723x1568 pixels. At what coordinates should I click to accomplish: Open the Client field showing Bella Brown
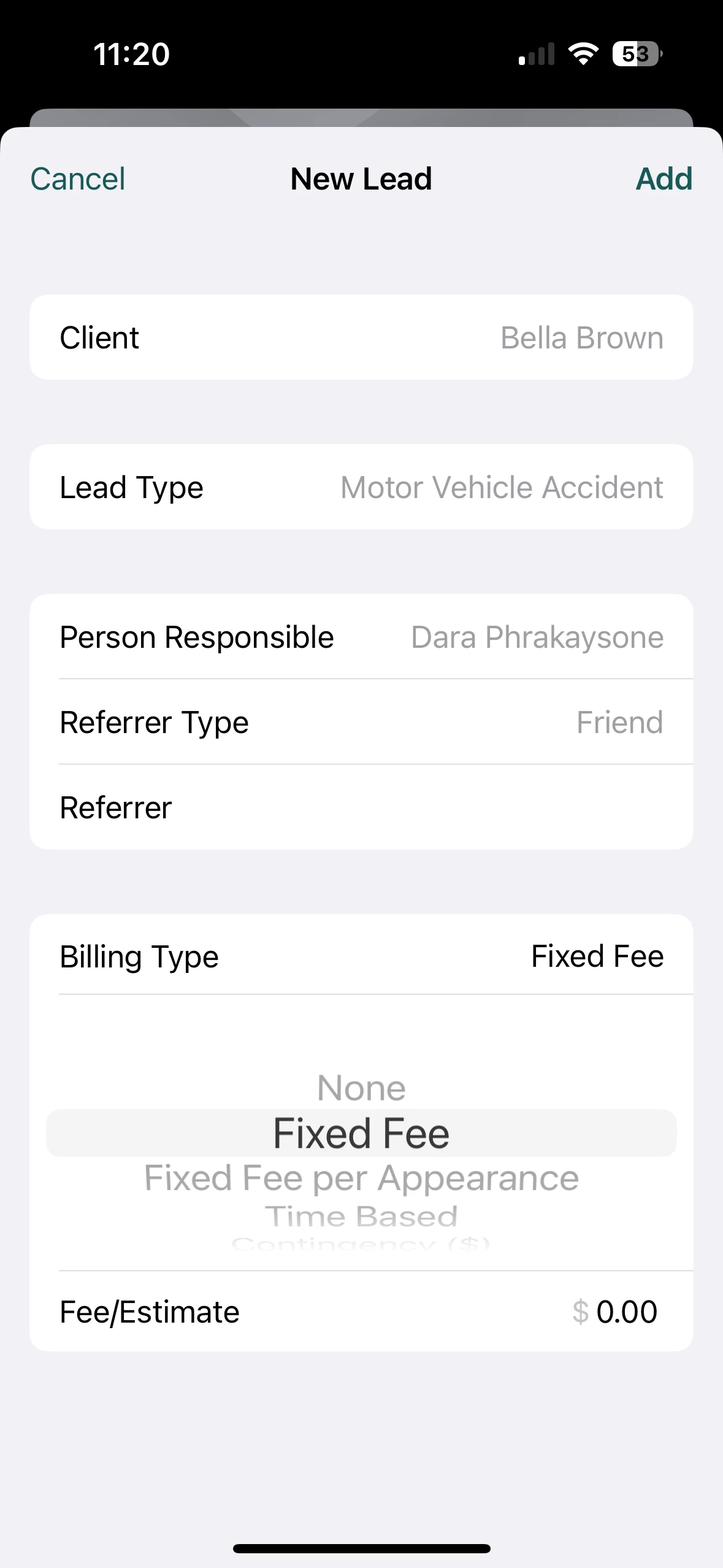[x=361, y=337]
